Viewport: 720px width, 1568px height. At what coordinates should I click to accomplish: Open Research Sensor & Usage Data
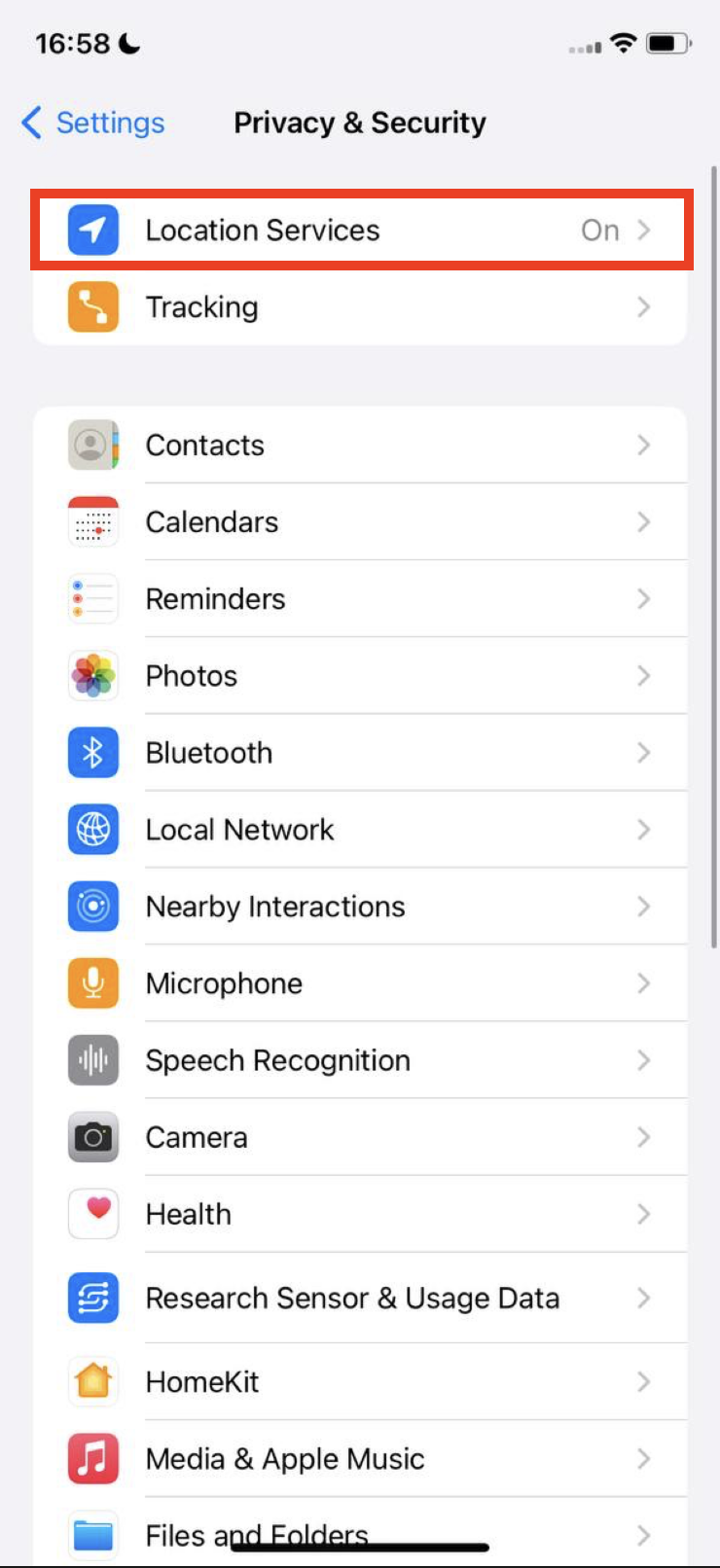[x=360, y=1299]
